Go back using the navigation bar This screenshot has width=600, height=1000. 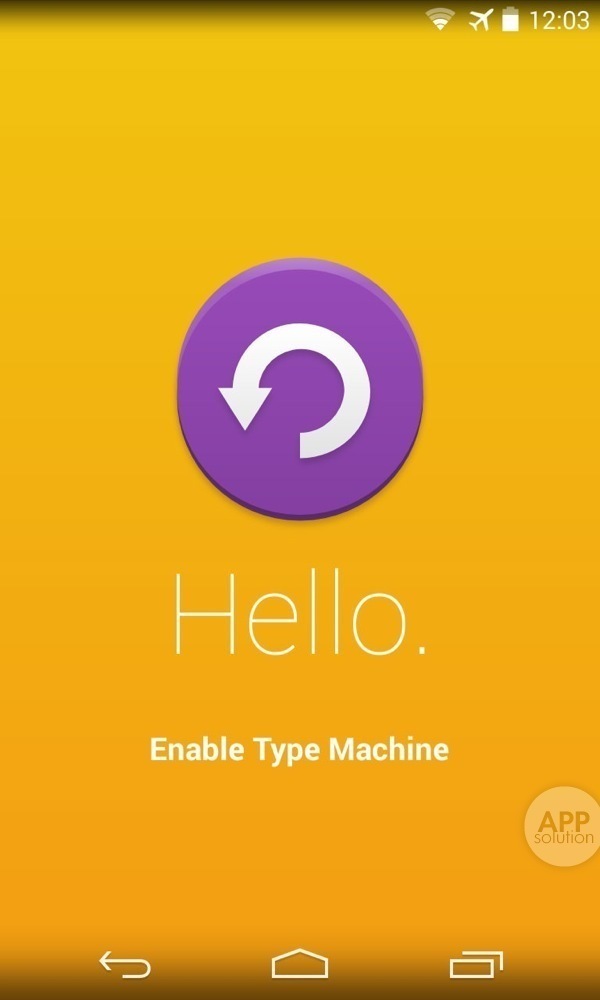pyautogui.click(x=124, y=964)
